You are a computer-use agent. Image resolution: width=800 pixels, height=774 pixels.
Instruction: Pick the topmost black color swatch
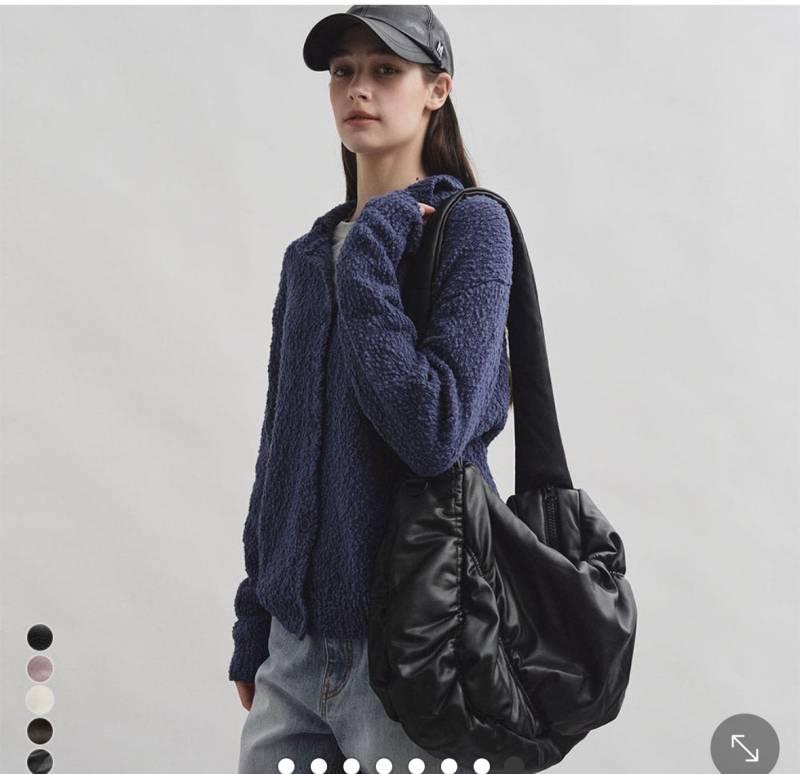pyautogui.click(x=40, y=637)
